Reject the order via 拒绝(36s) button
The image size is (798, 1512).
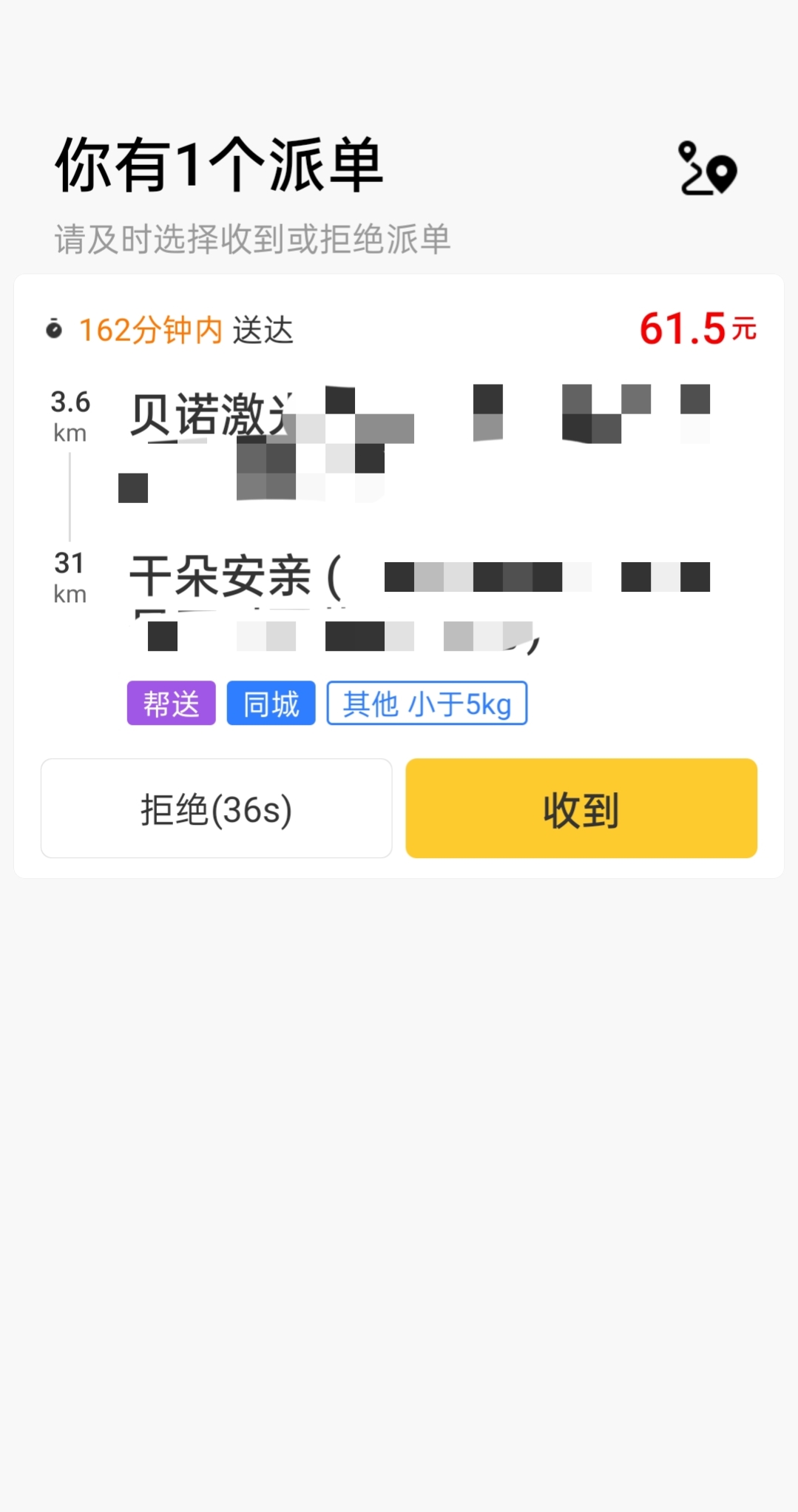pos(216,809)
